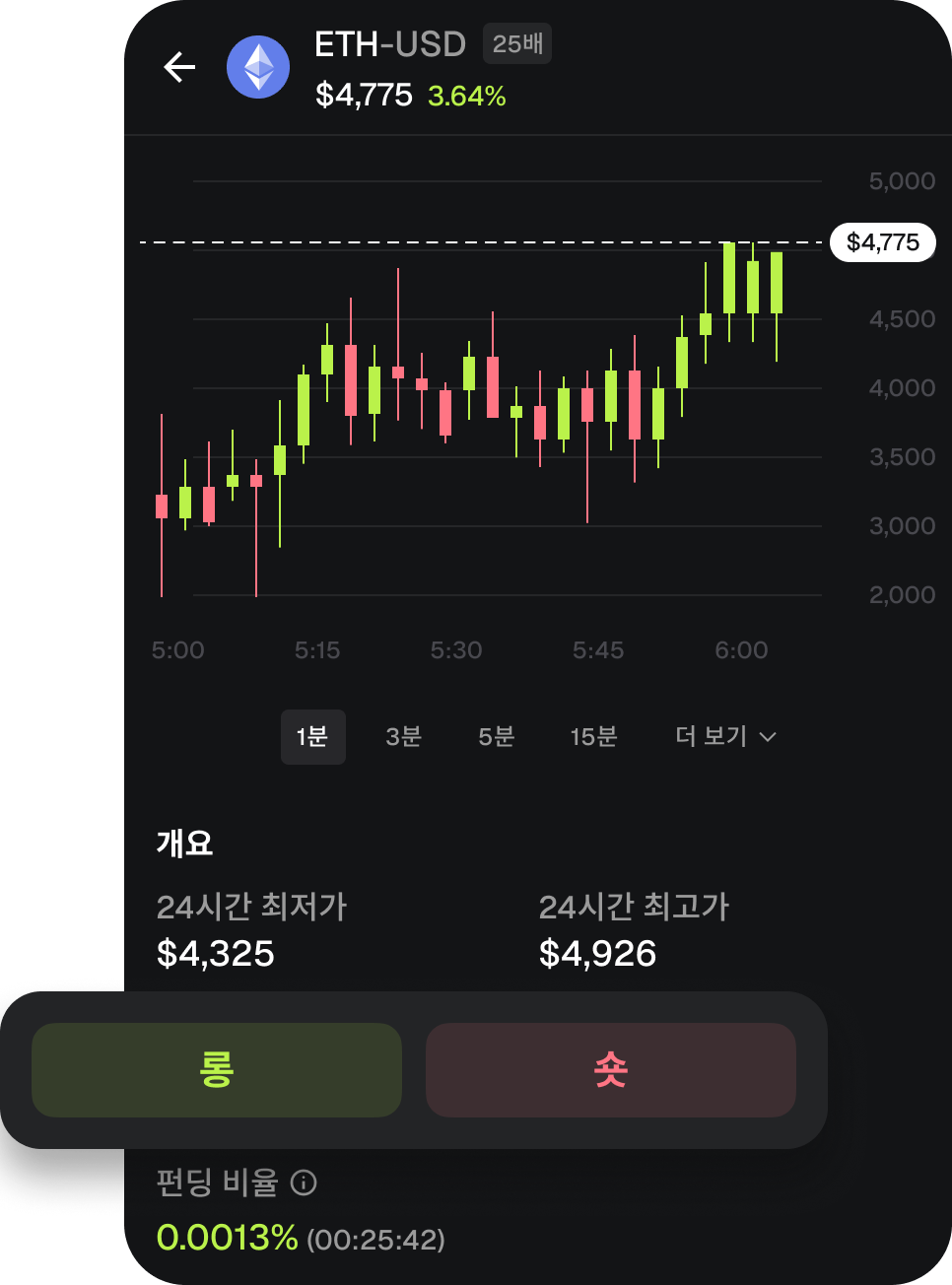Open the 더 보기 timeframe dropdown
952x1285 pixels.
712,736
